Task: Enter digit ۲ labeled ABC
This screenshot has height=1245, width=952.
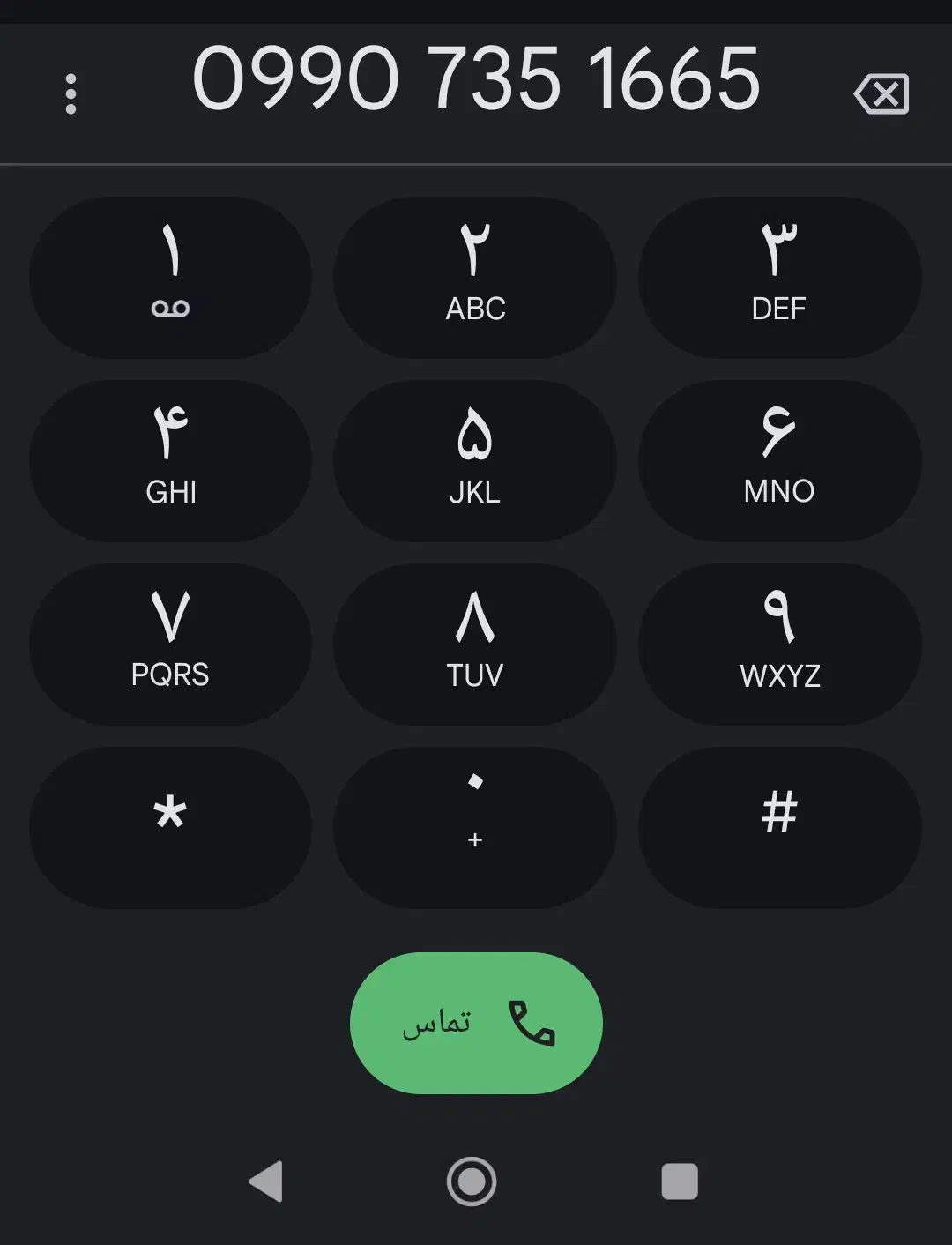Action: tap(475, 277)
